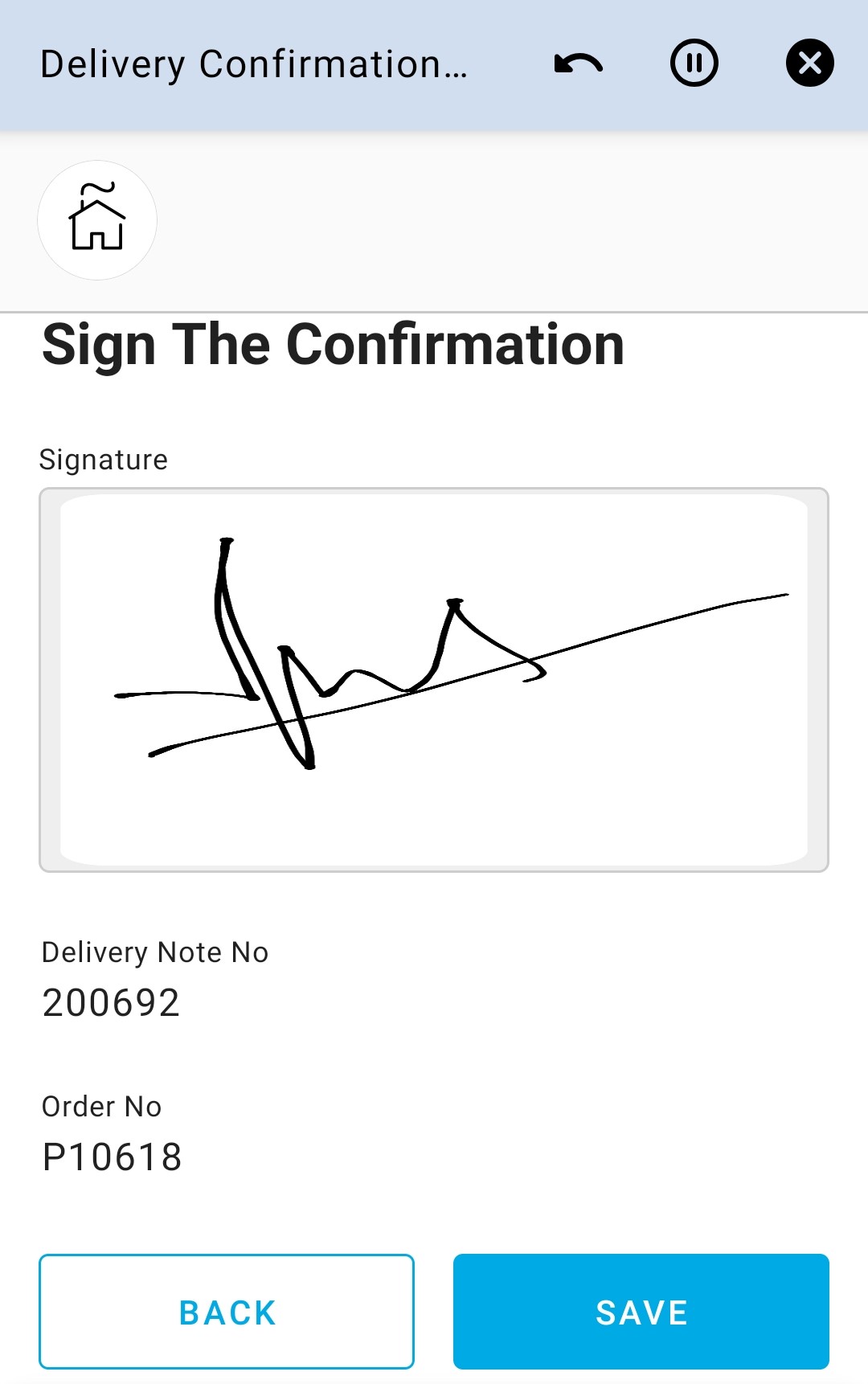Tap the Order No label
This screenshot has height=1384, width=868.
click(x=101, y=1107)
